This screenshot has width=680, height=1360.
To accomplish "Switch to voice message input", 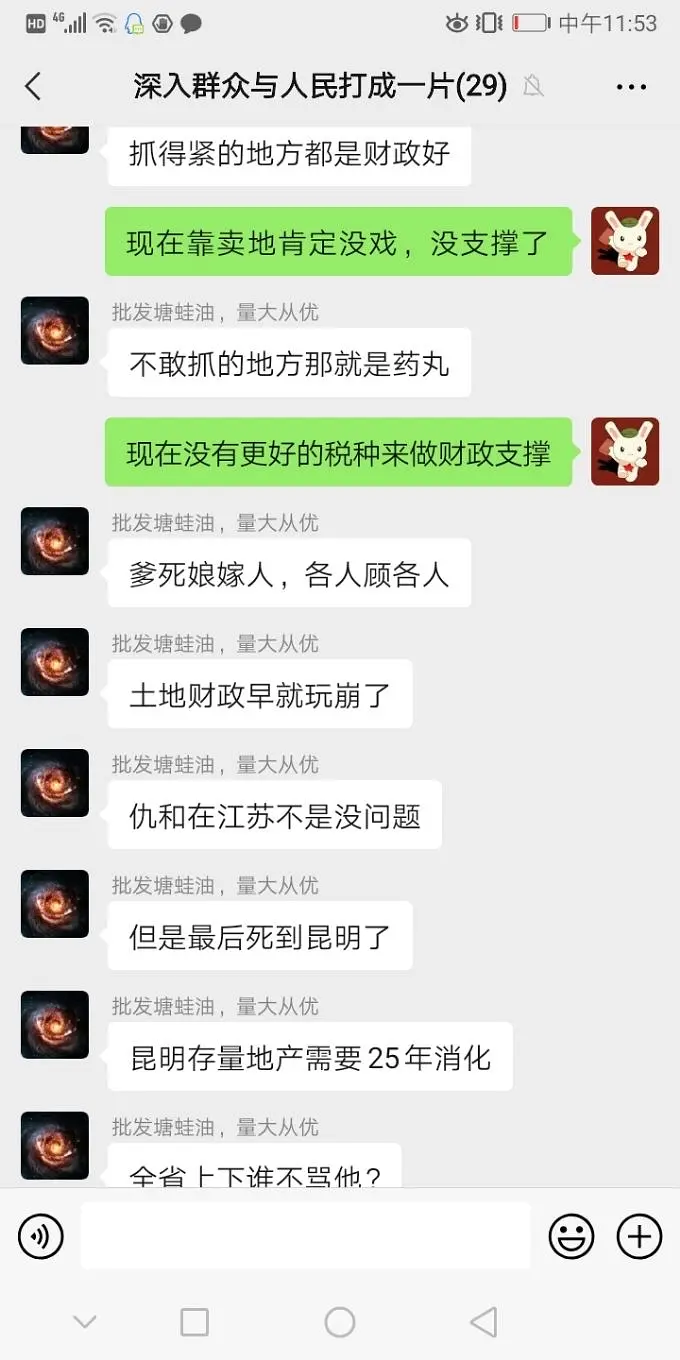I will click(41, 1236).
